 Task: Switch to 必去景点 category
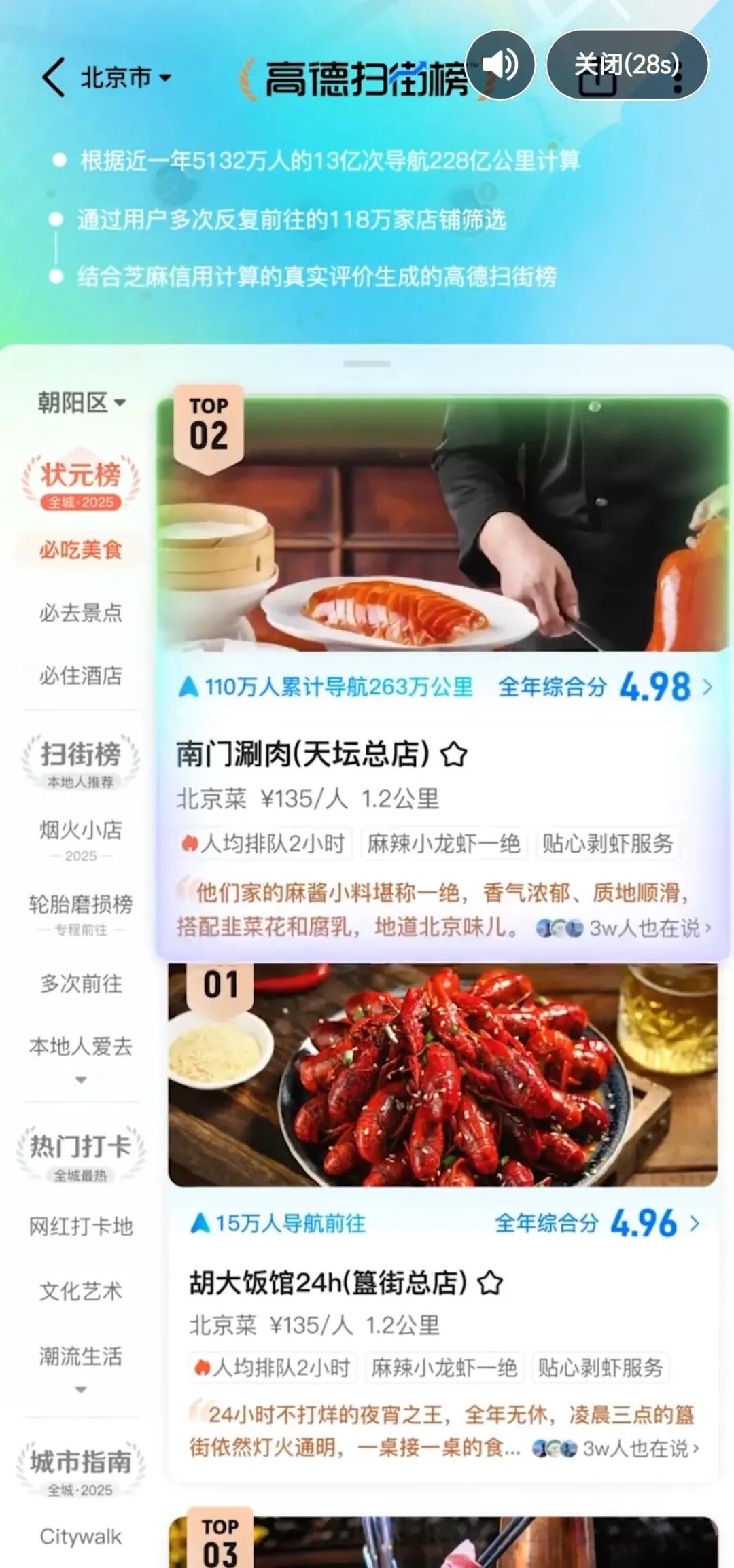pyautogui.click(x=80, y=613)
